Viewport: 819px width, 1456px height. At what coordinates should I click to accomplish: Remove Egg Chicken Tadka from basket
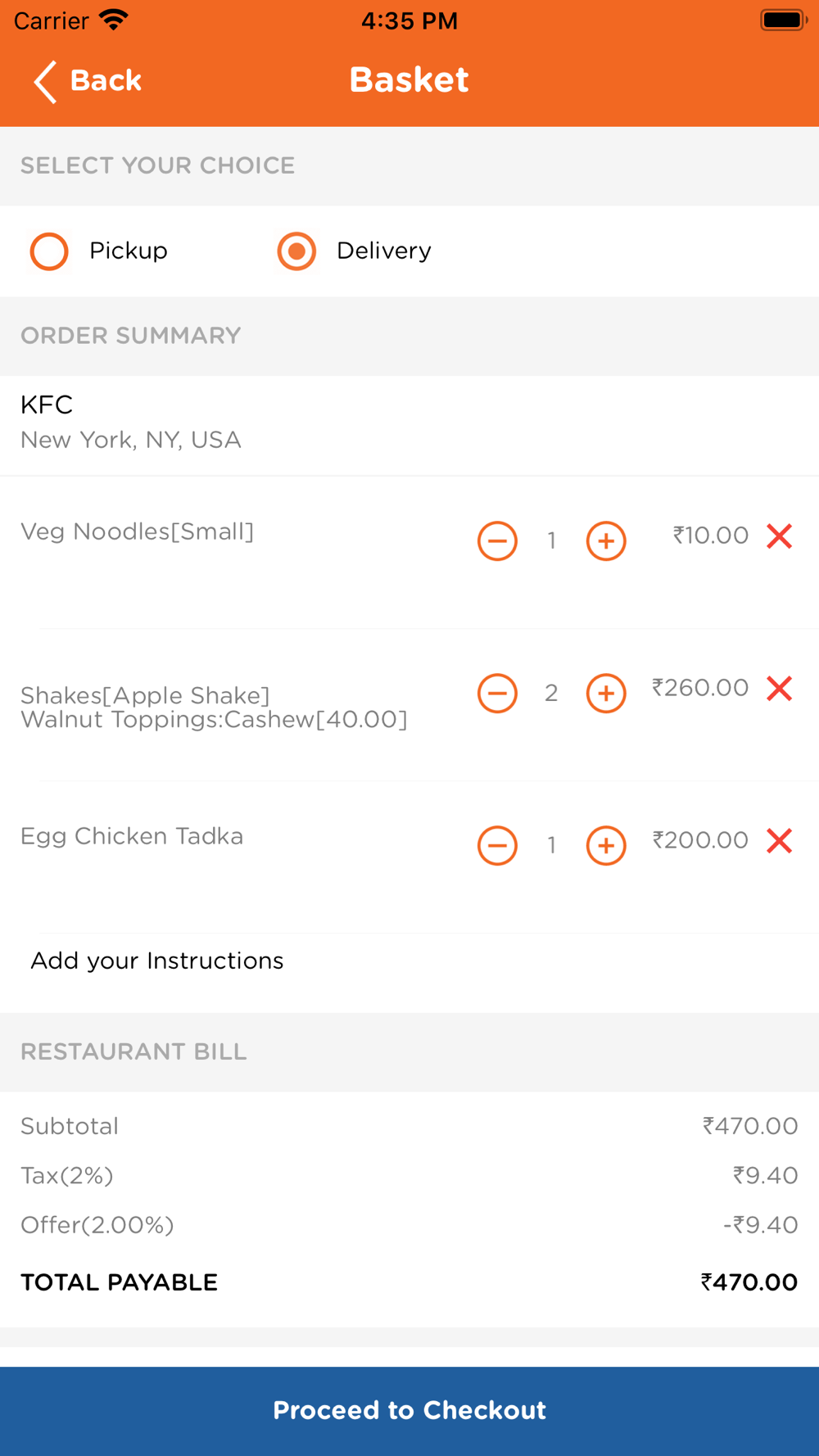click(x=780, y=841)
